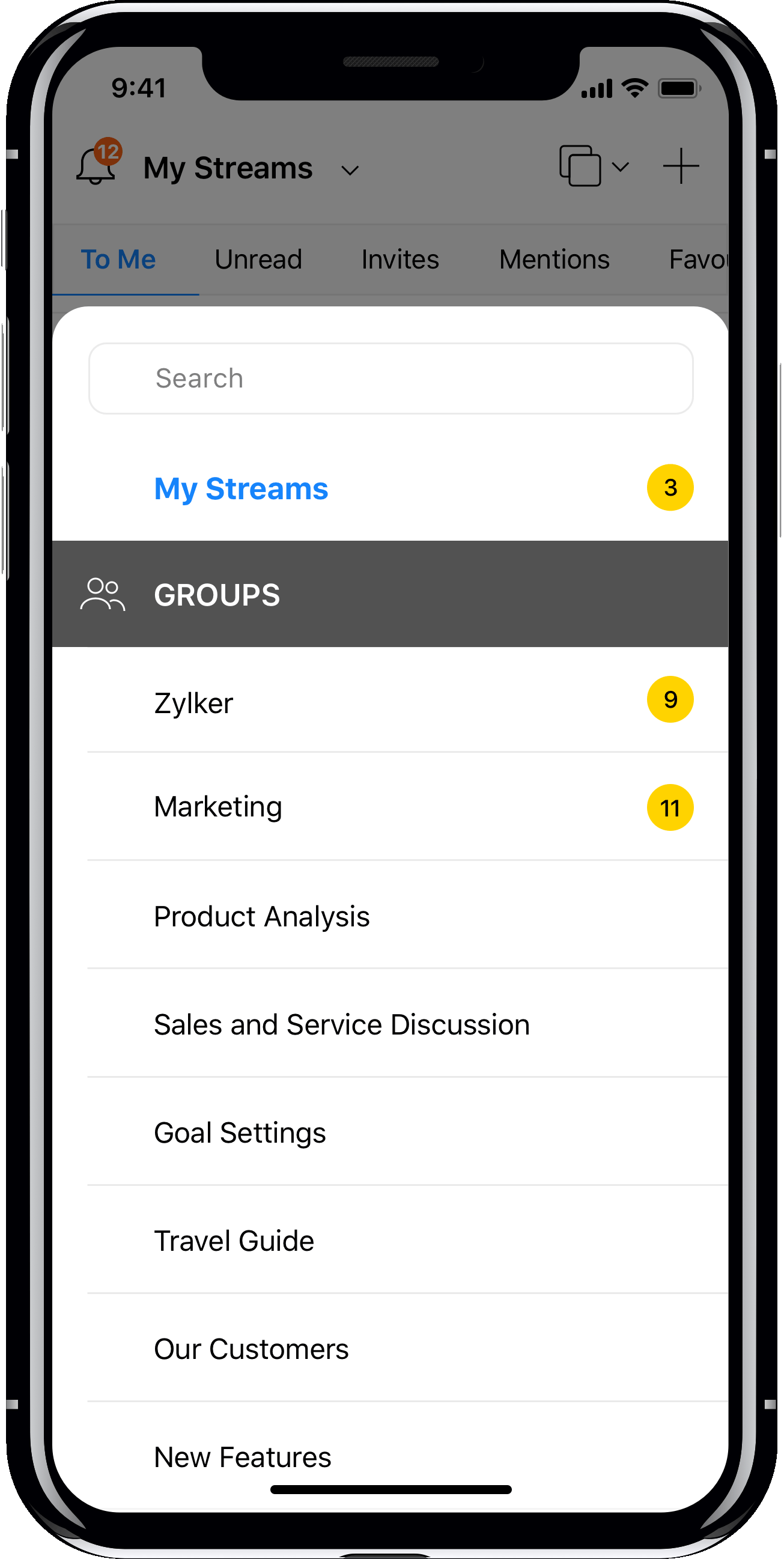Screen dimensions: 784x1559
Task: Open the Goal Settings group
Action: [240, 1132]
